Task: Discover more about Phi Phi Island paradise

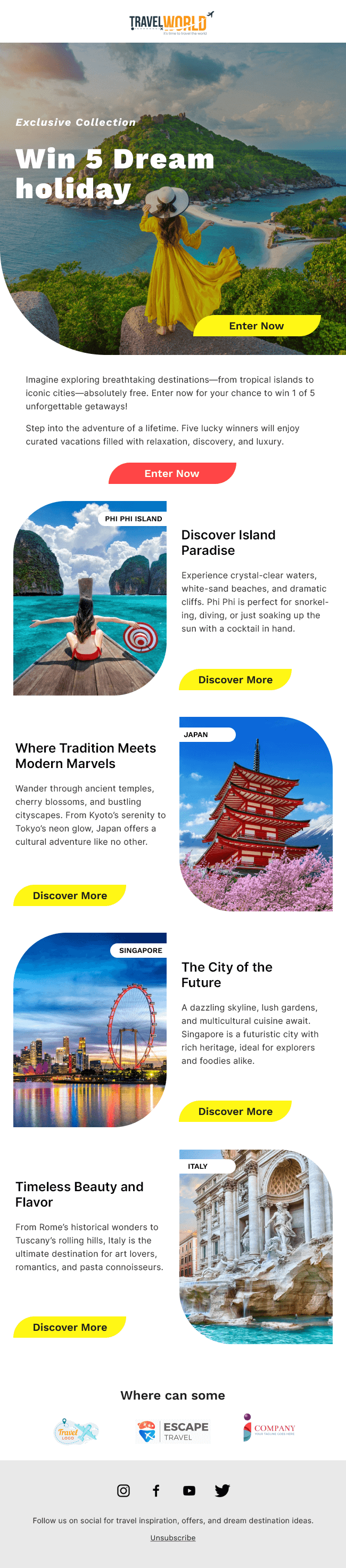Action: pos(235,680)
